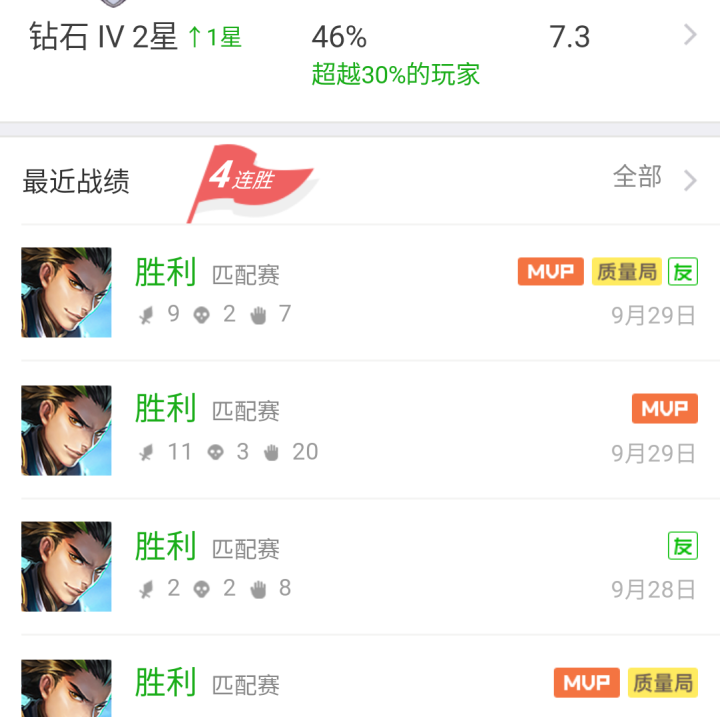Image resolution: width=720 pixels, height=717 pixels.
Task: Open the 9-2-7 victory match from 9月29日
Action: coord(360,292)
